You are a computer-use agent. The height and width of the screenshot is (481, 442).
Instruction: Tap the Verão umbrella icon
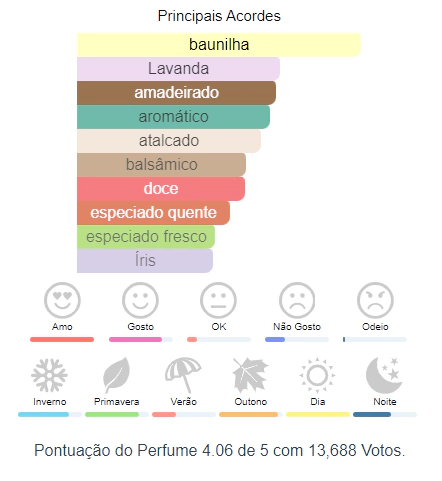(183, 375)
